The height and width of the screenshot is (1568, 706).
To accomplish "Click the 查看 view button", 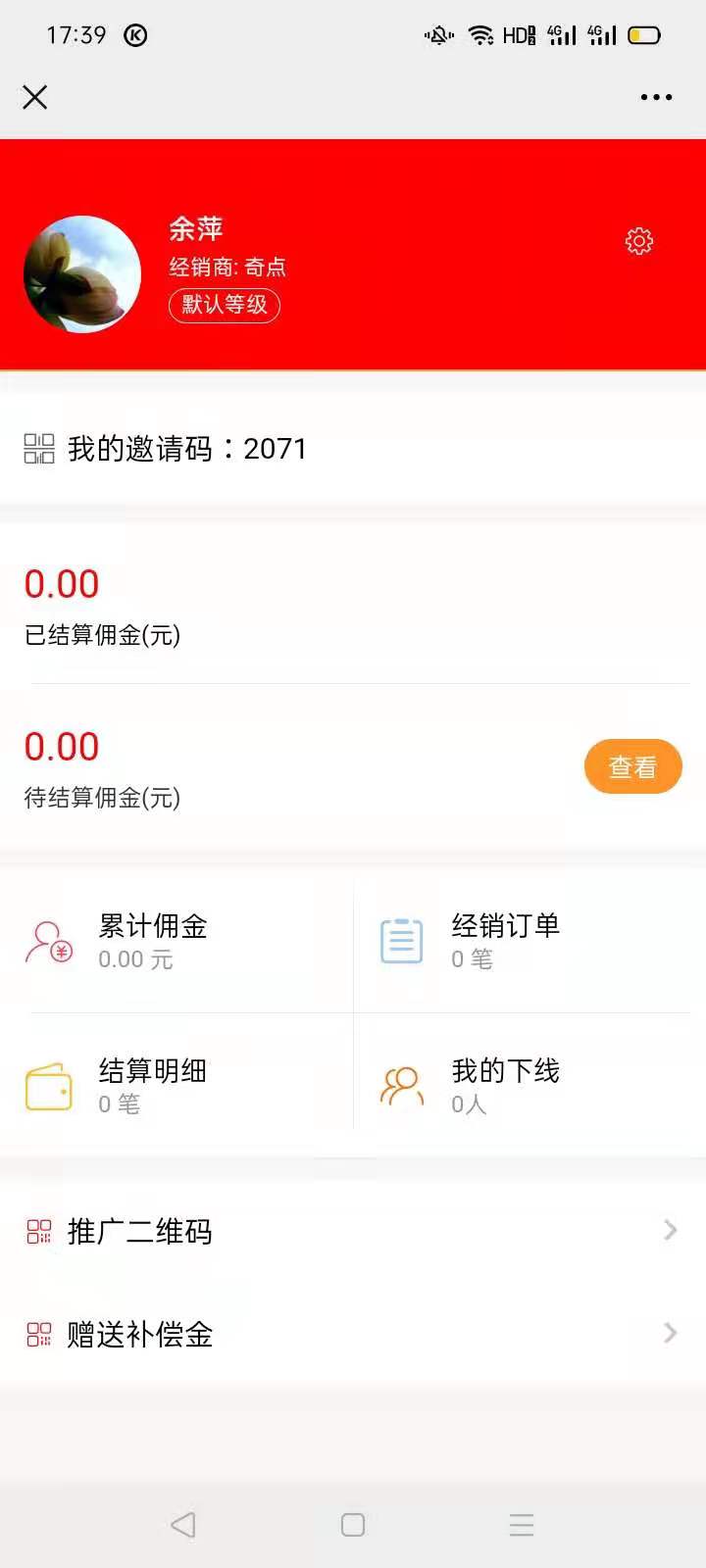I will tap(632, 766).
